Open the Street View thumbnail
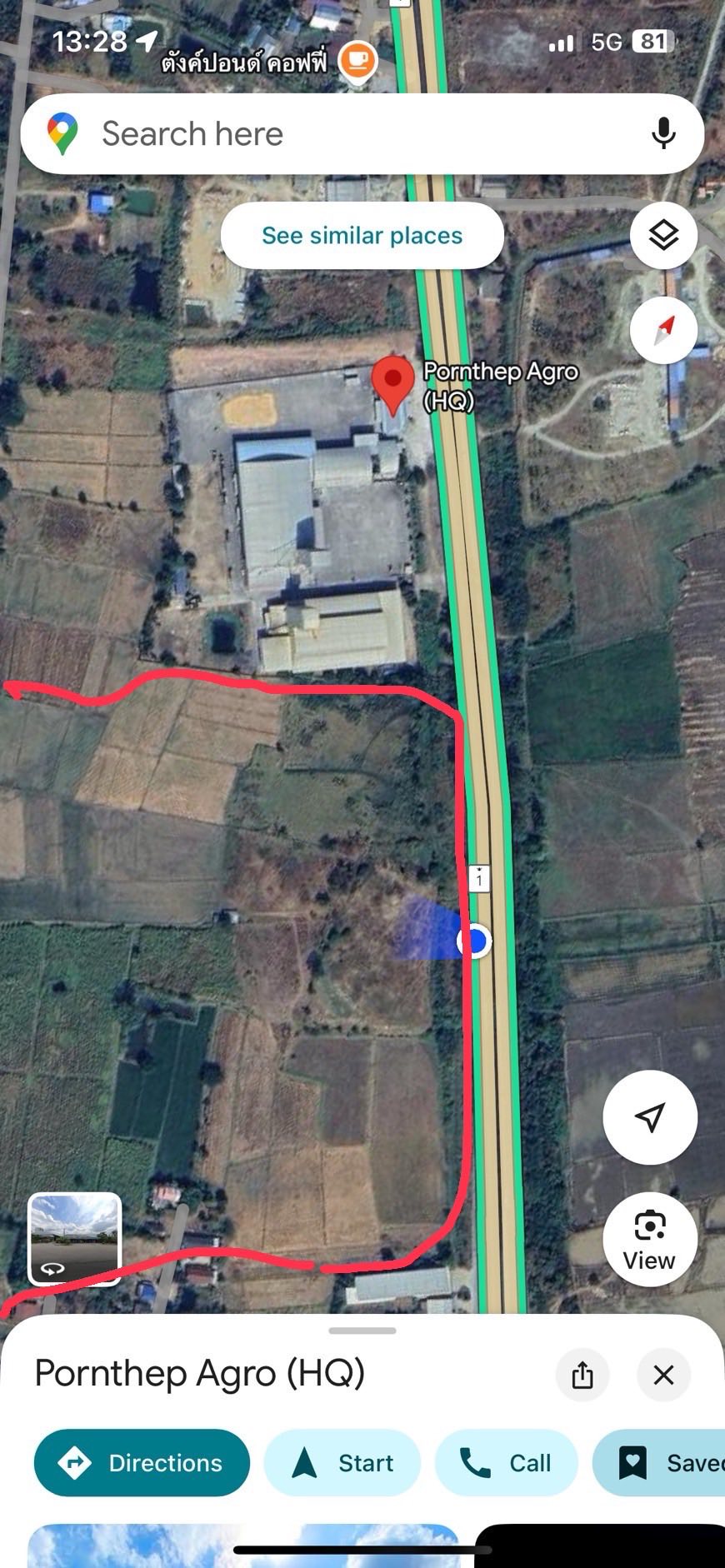The height and width of the screenshot is (1568, 725). 75,1239
